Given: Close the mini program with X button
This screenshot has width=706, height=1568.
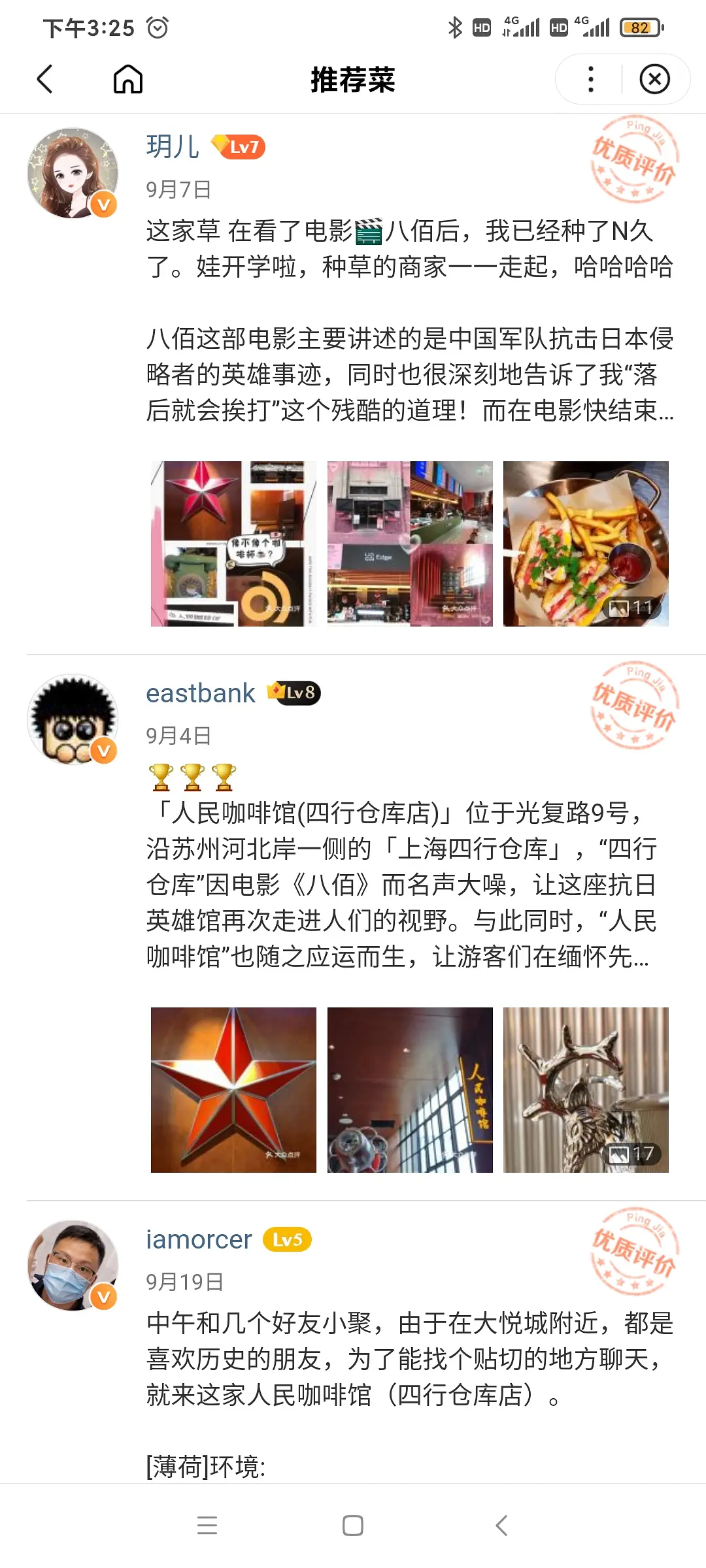Looking at the screenshot, I should (654, 80).
